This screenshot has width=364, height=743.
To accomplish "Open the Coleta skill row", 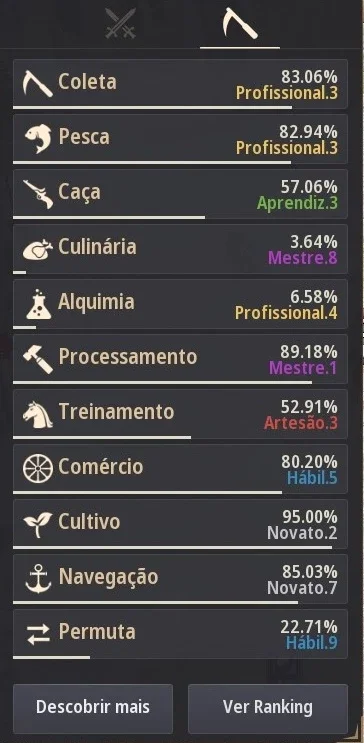I will (x=180, y=84).
